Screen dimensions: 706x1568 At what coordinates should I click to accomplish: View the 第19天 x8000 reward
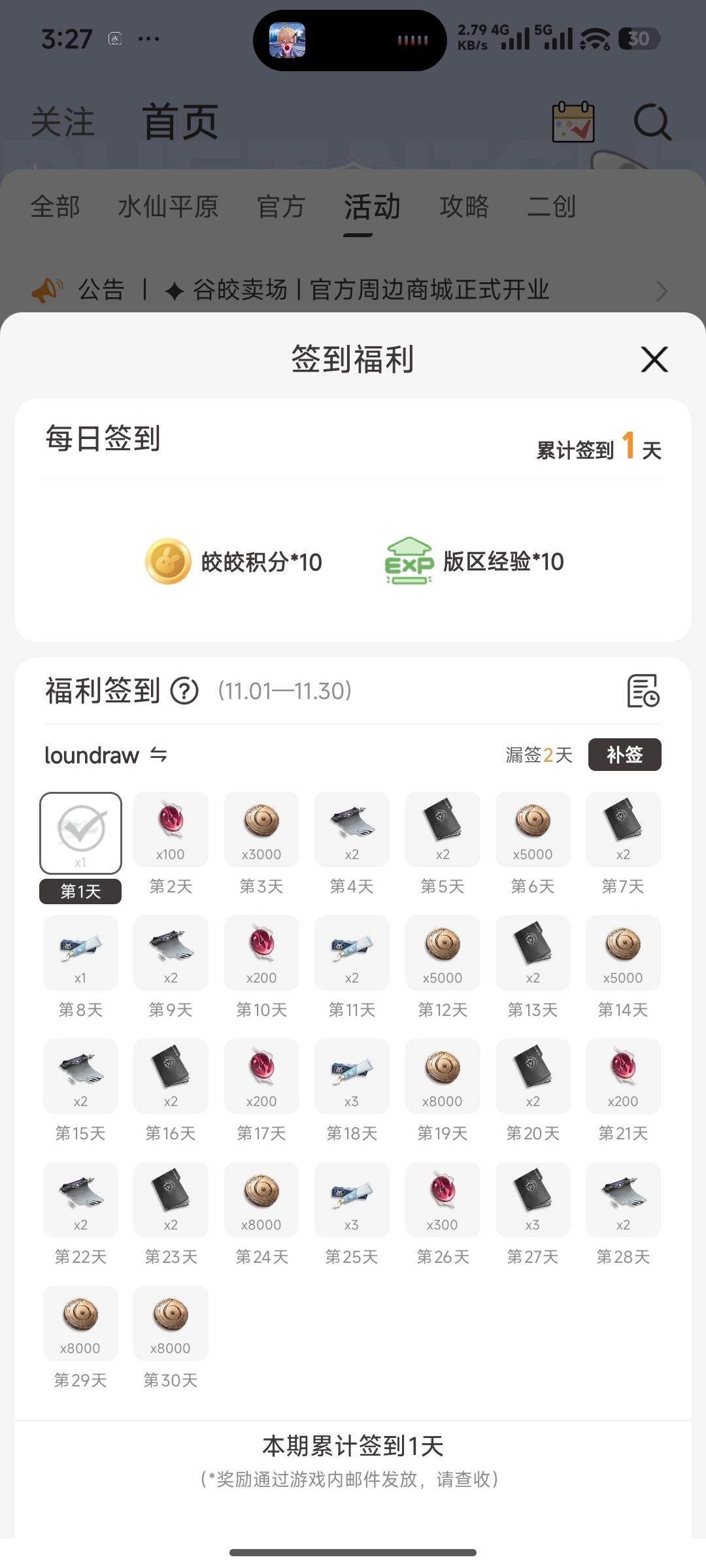point(443,1077)
